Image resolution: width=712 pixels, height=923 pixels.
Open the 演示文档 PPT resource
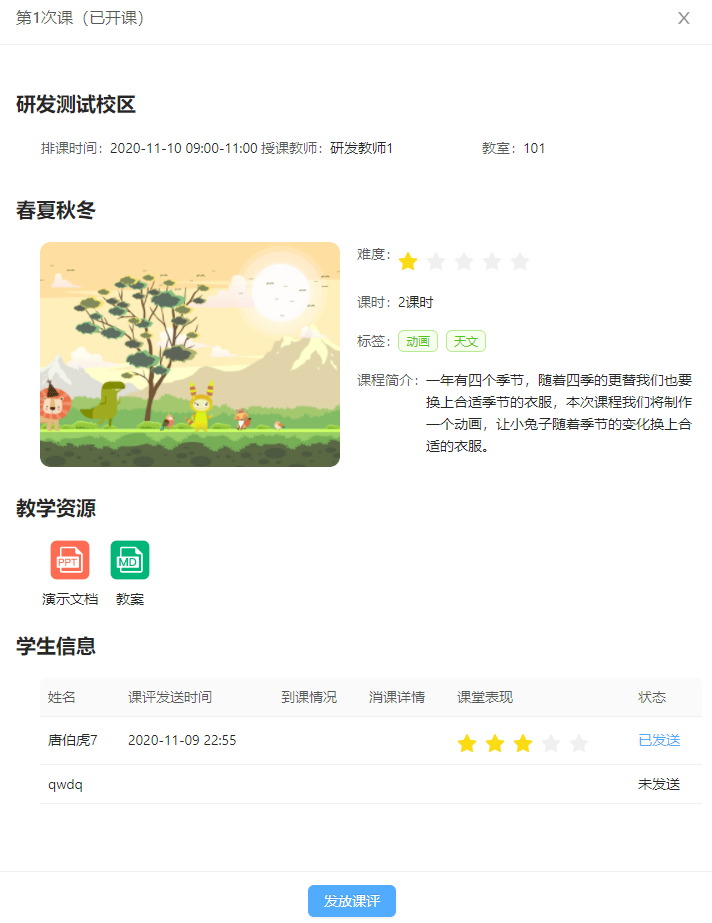pos(70,560)
